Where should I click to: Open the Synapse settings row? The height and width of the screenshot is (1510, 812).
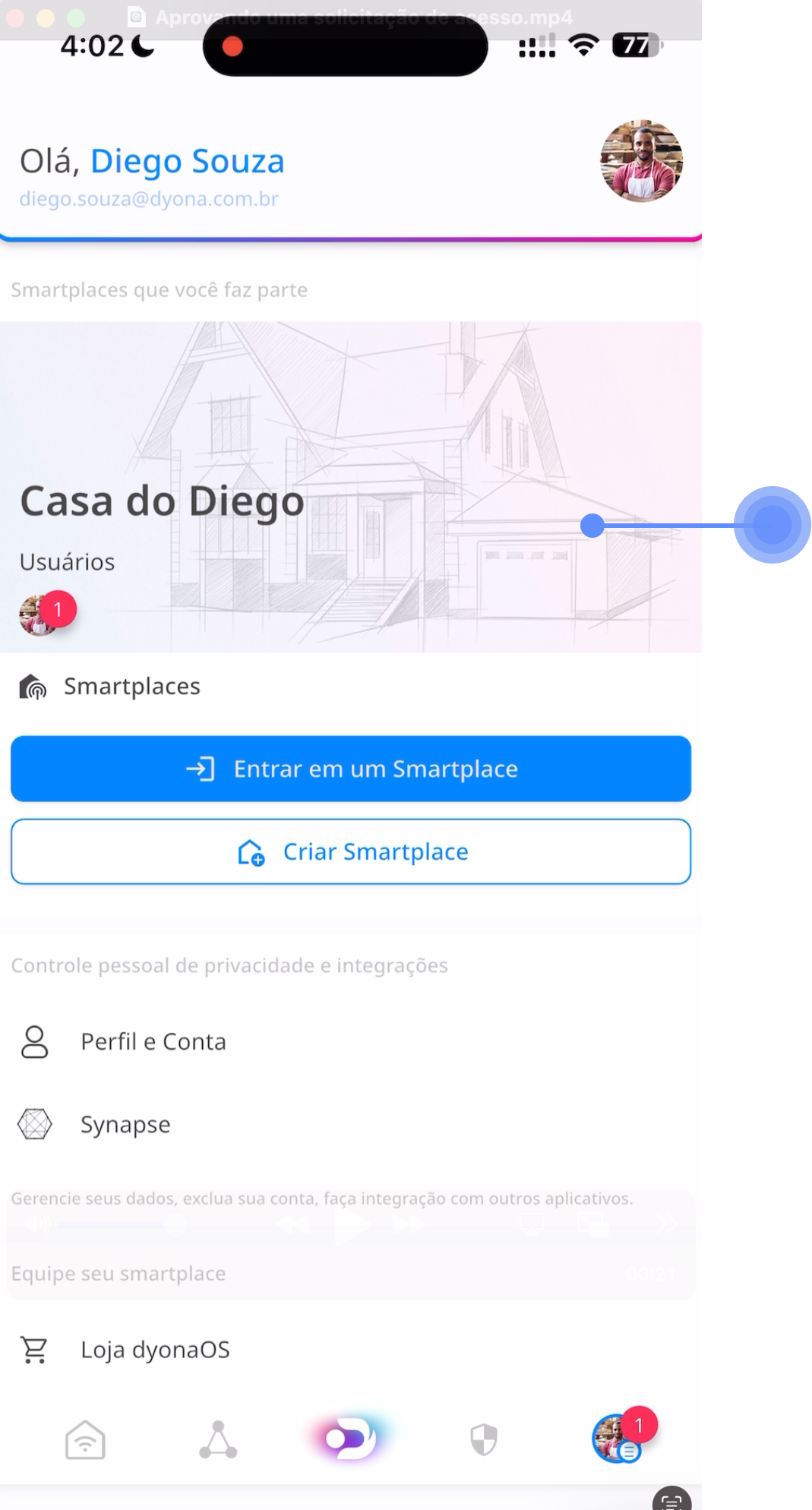coord(125,1124)
